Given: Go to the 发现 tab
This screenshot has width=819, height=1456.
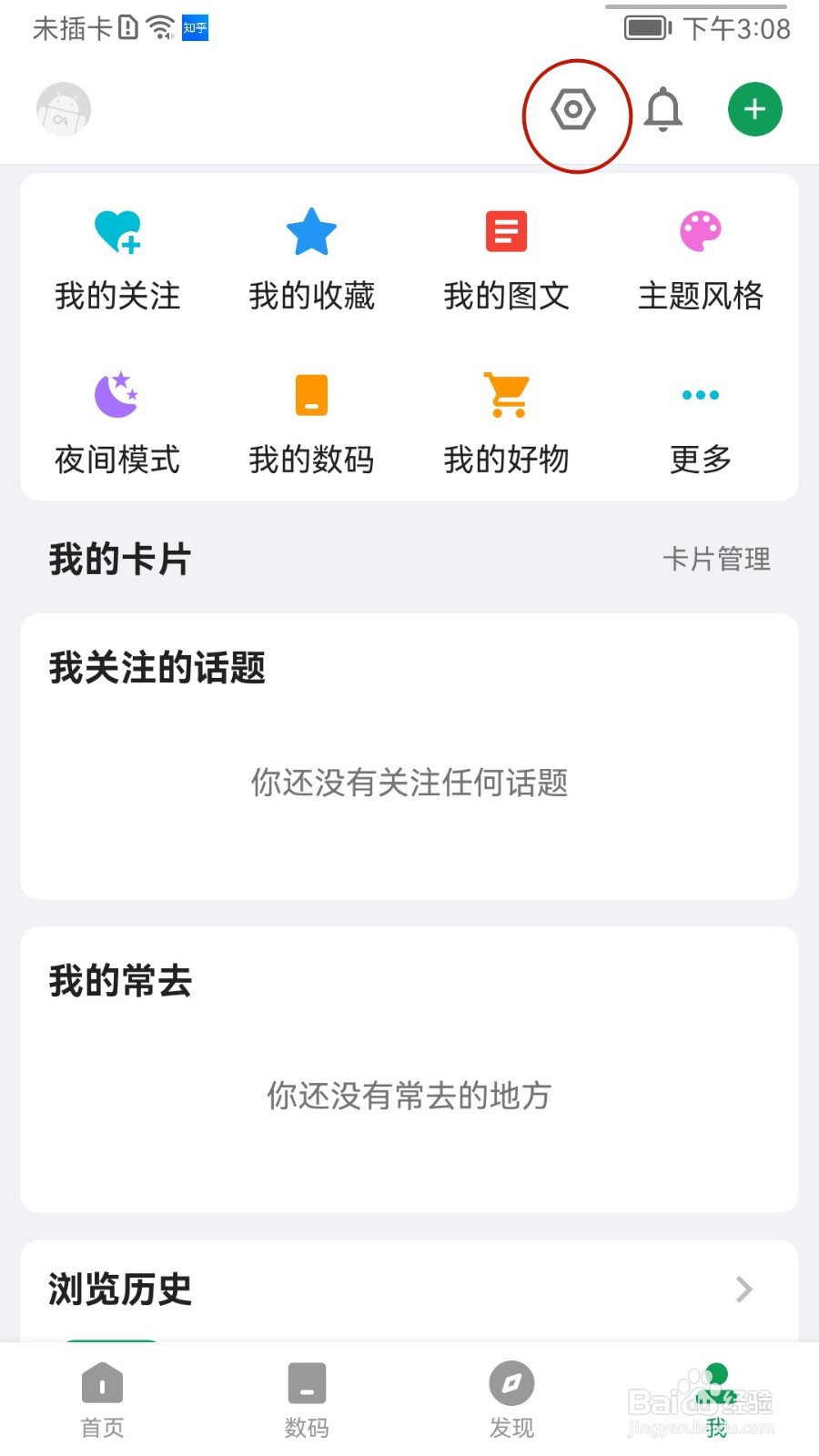Looking at the screenshot, I should pos(511,1400).
